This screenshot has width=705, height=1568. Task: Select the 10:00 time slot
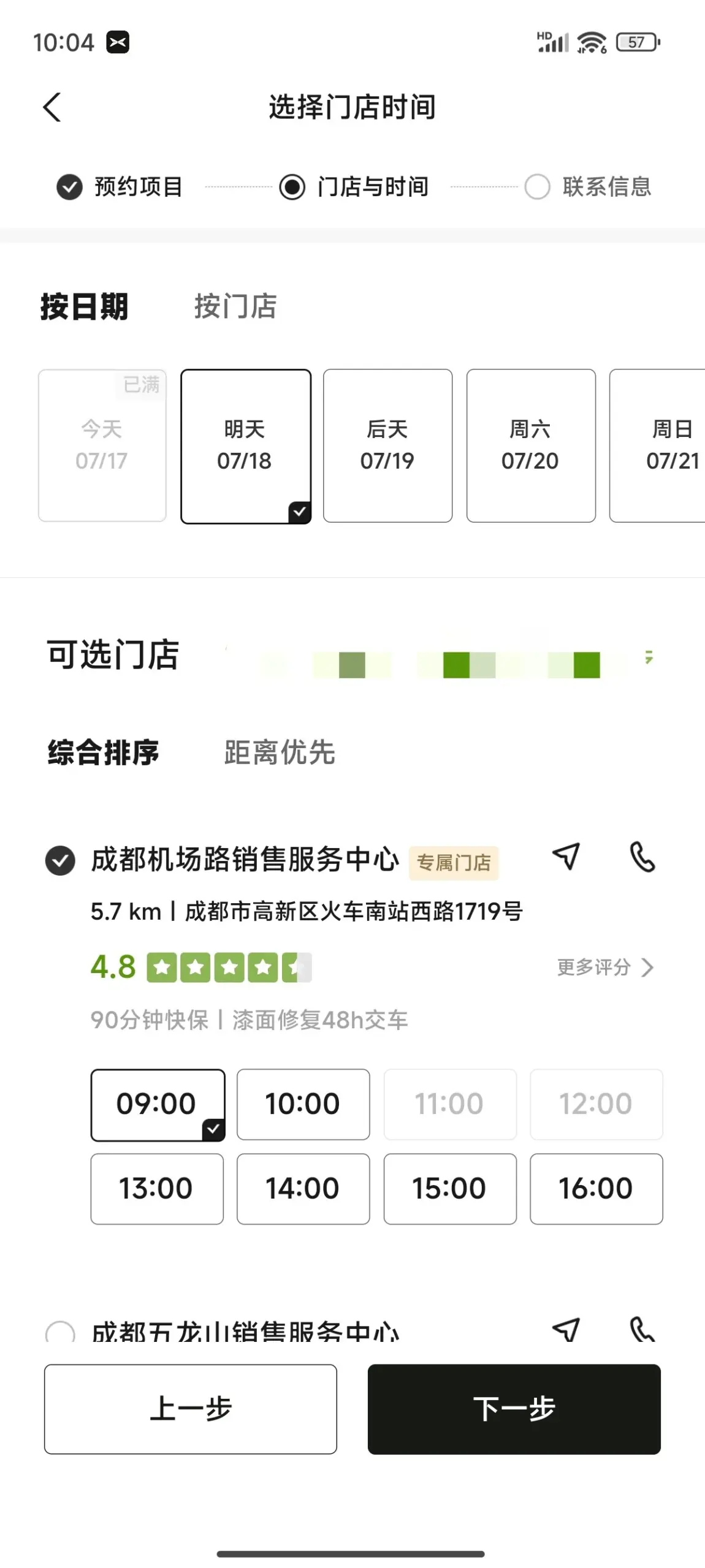coord(303,1104)
